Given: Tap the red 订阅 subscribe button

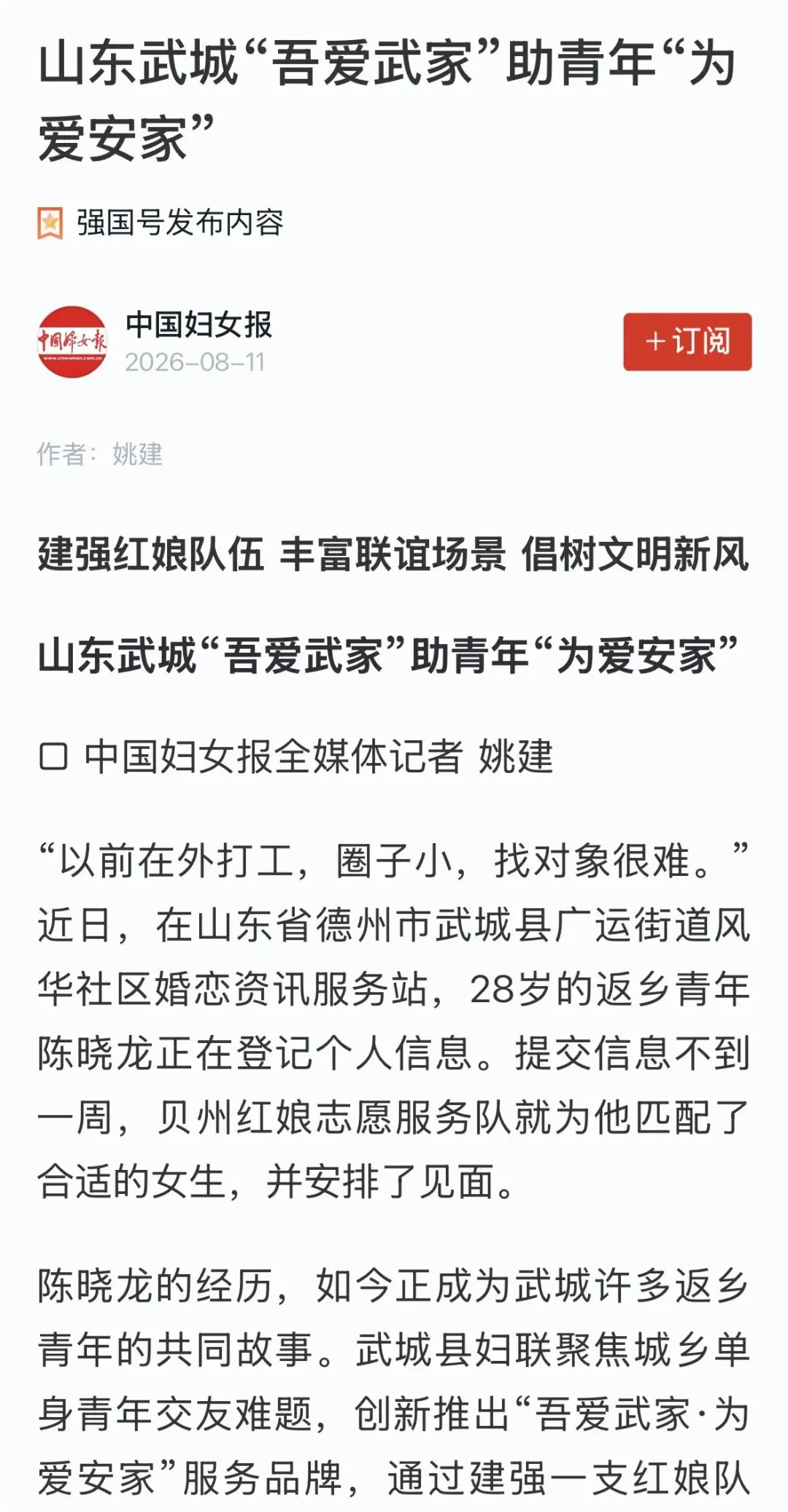Looking at the screenshot, I should (x=687, y=341).
